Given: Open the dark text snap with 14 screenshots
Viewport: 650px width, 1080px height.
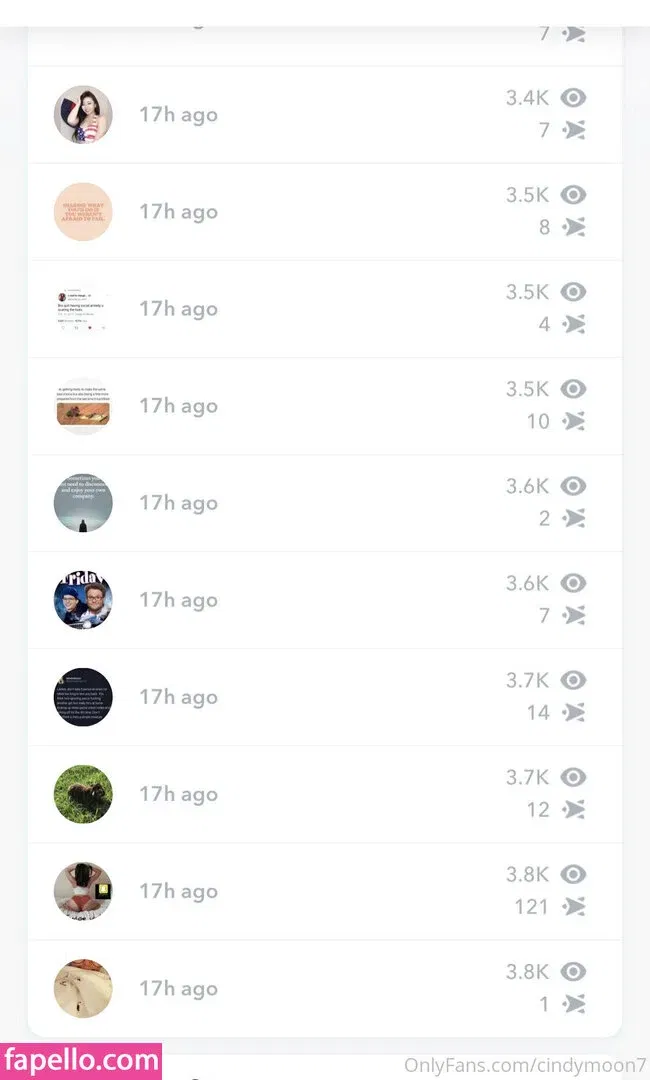Looking at the screenshot, I should pyautogui.click(x=83, y=696).
